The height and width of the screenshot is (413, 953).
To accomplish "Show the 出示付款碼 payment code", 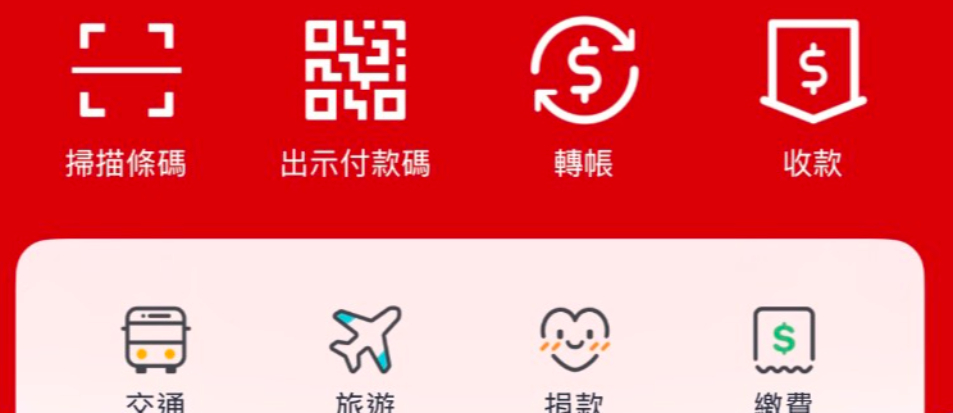I will coord(355,72).
